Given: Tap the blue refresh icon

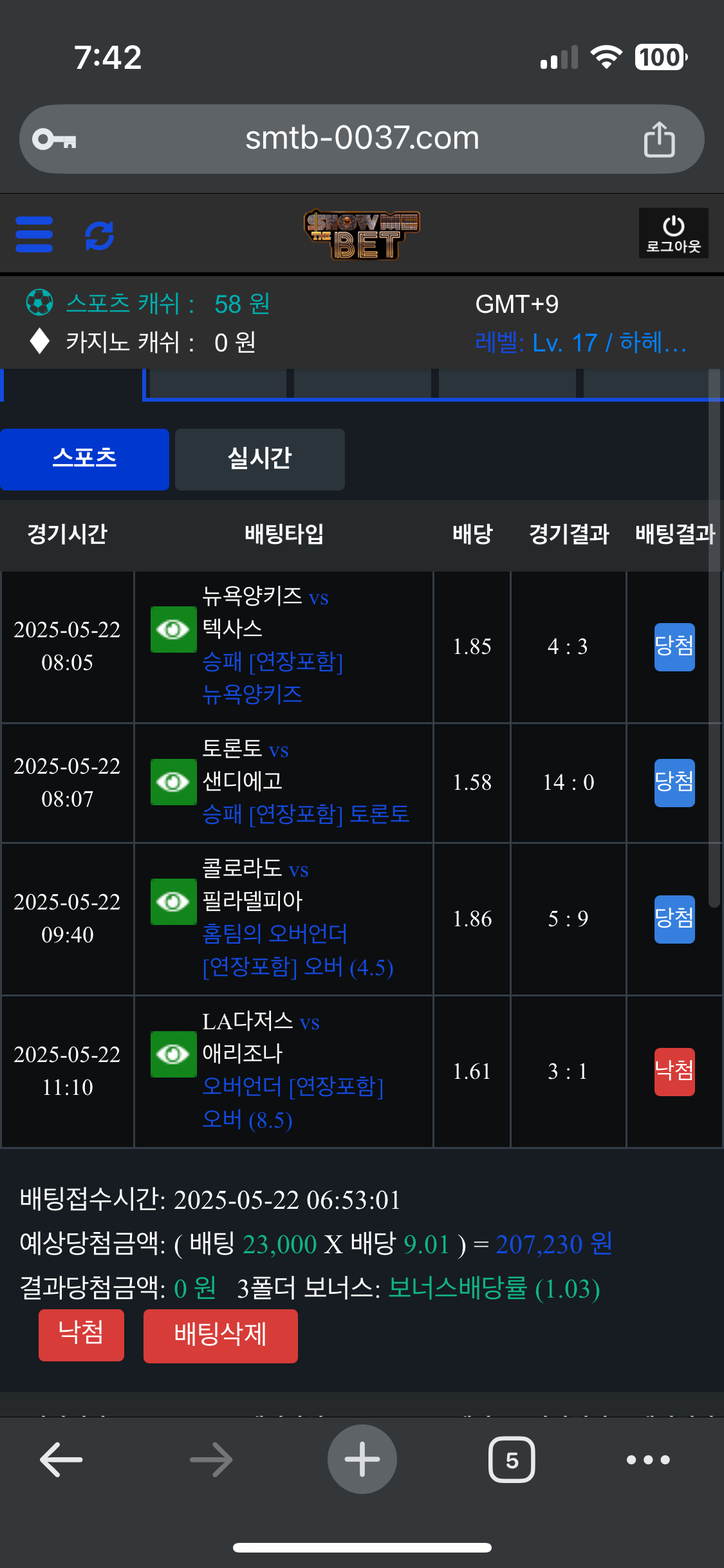Looking at the screenshot, I should [x=100, y=236].
